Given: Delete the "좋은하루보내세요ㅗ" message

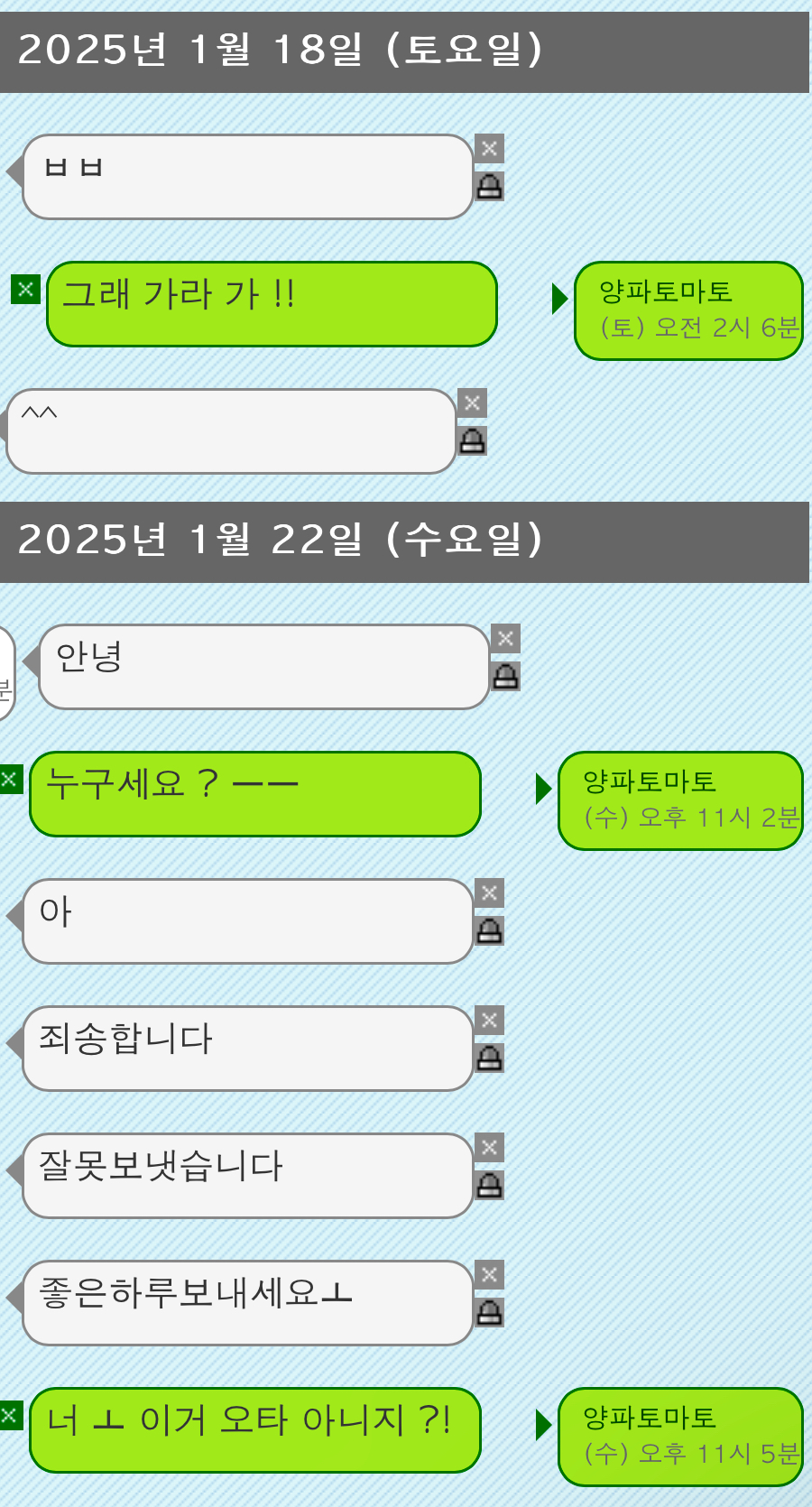Looking at the screenshot, I should tap(490, 1275).
